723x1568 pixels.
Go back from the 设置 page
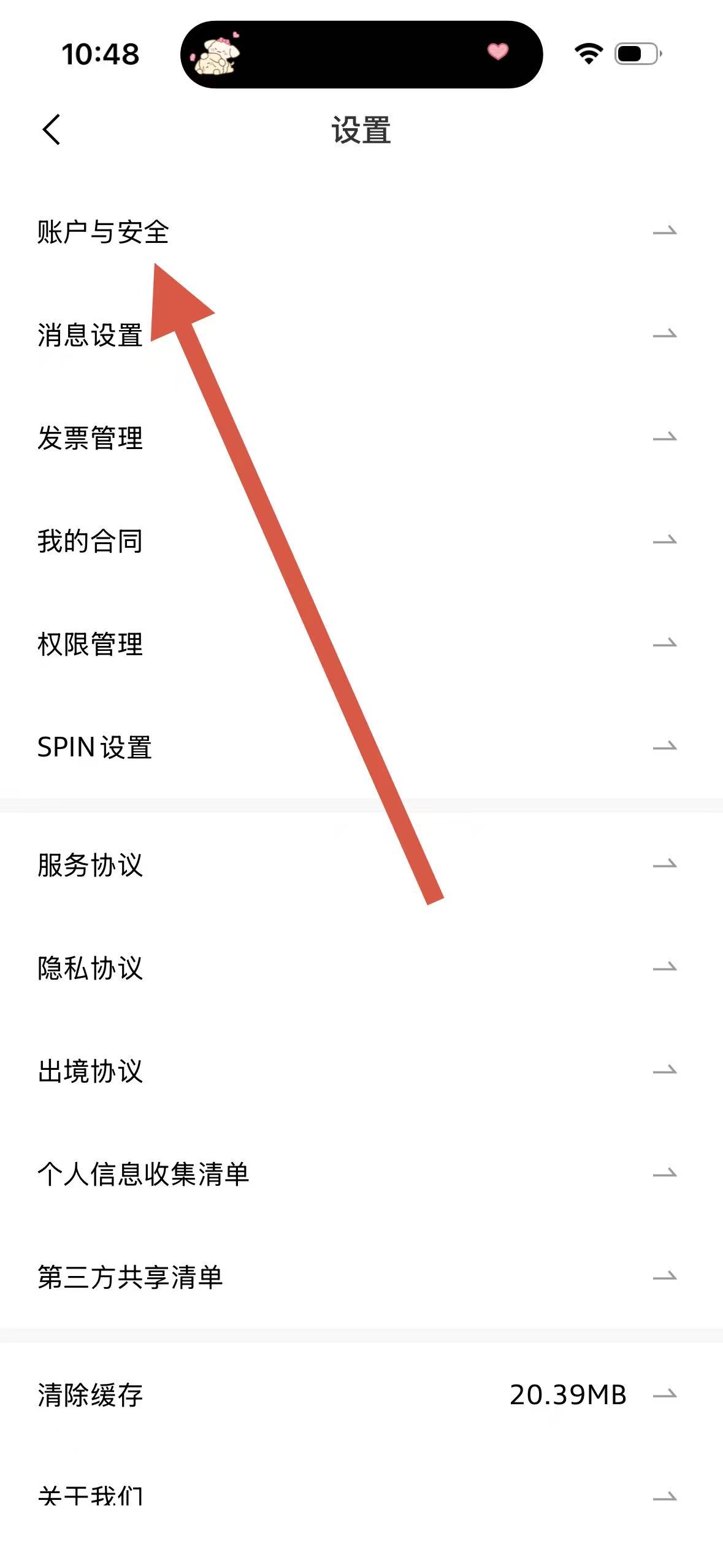[52, 130]
